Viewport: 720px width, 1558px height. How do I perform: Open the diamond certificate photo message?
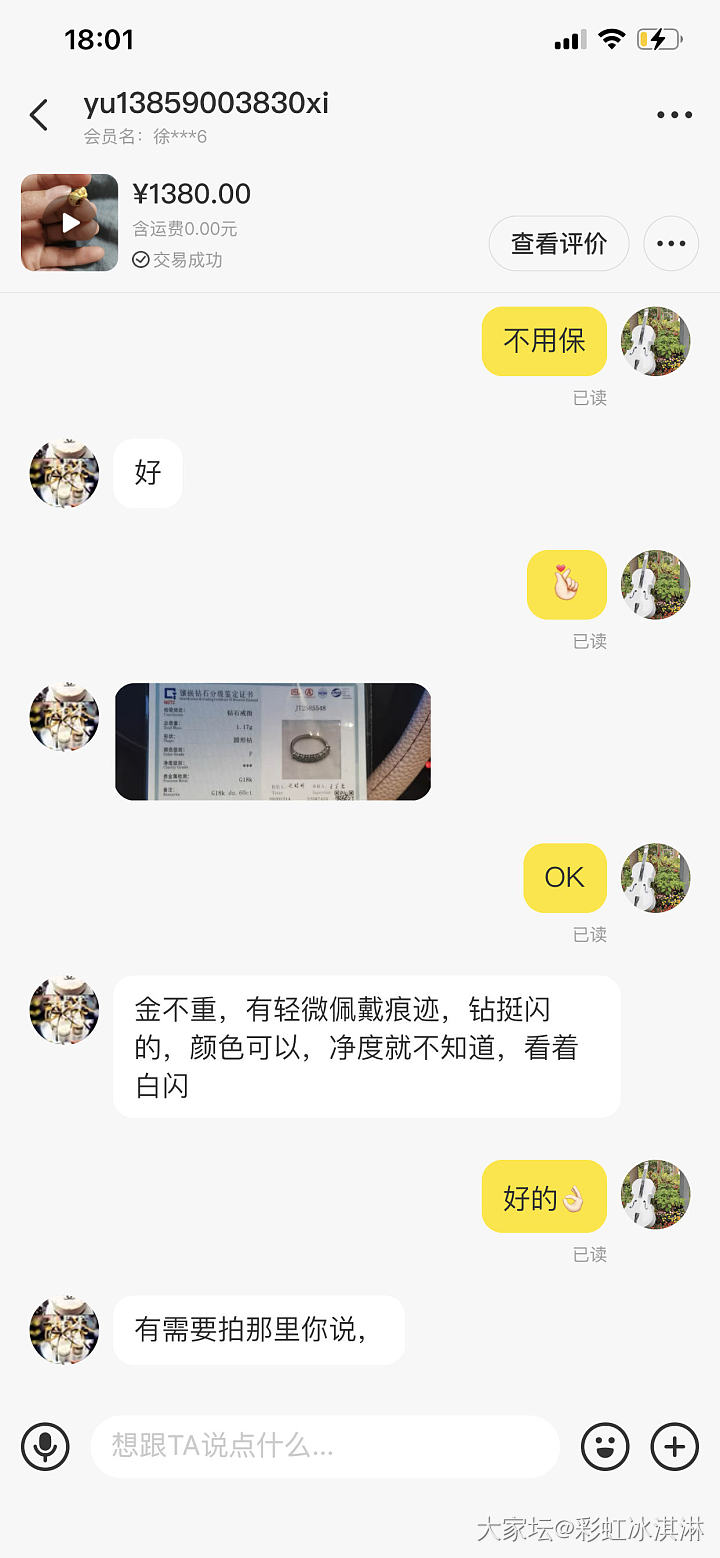point(273,741)
